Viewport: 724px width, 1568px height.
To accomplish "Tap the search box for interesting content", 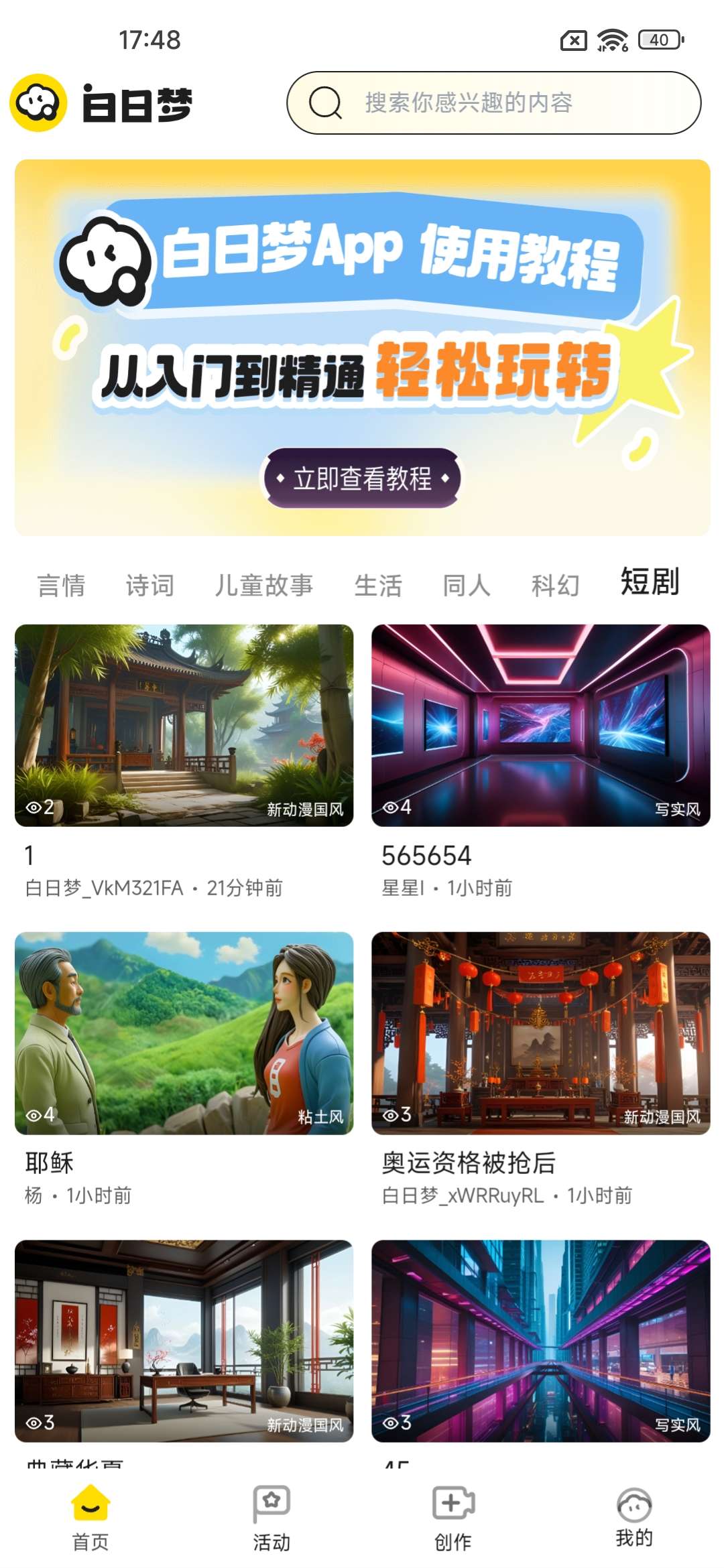I will pos(493,103).
